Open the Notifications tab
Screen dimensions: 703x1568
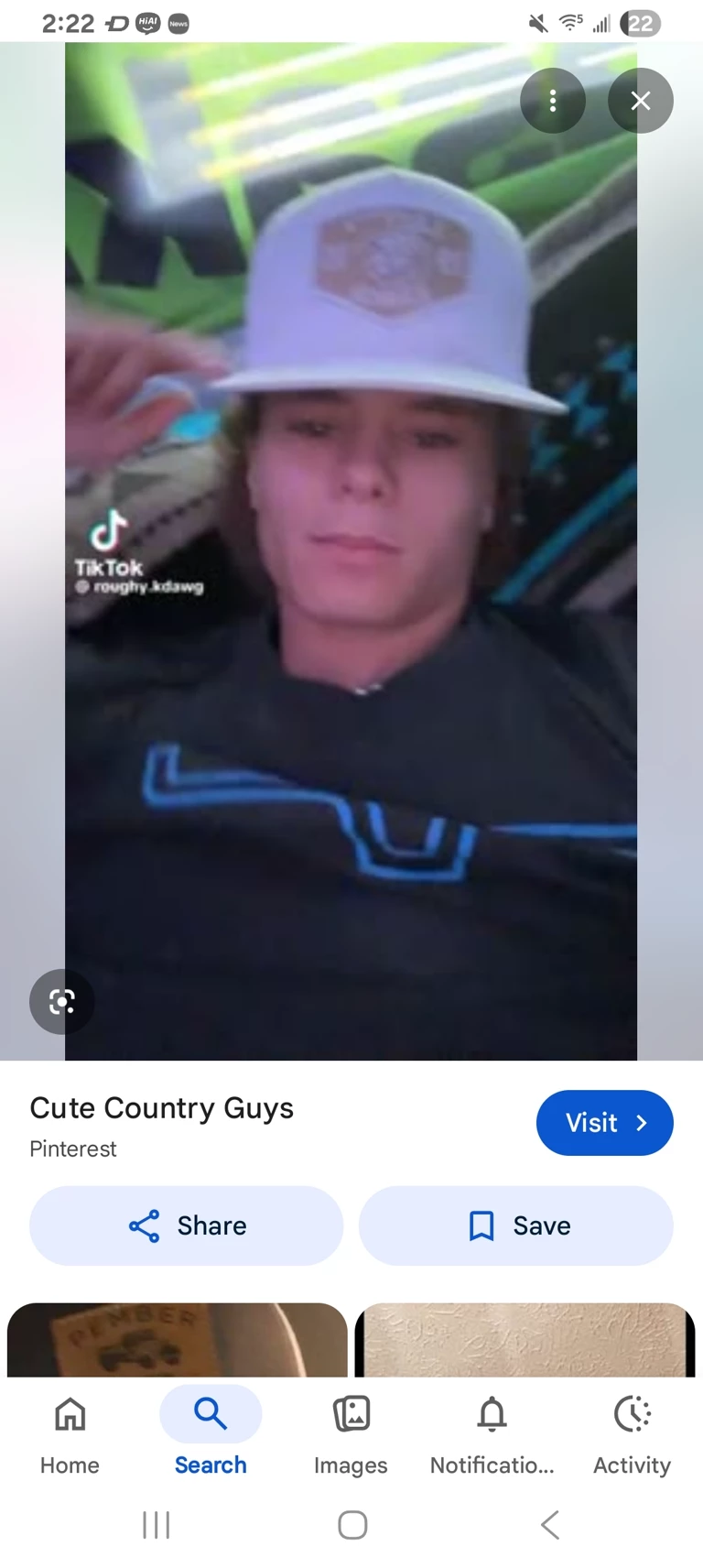(492, 1432)
